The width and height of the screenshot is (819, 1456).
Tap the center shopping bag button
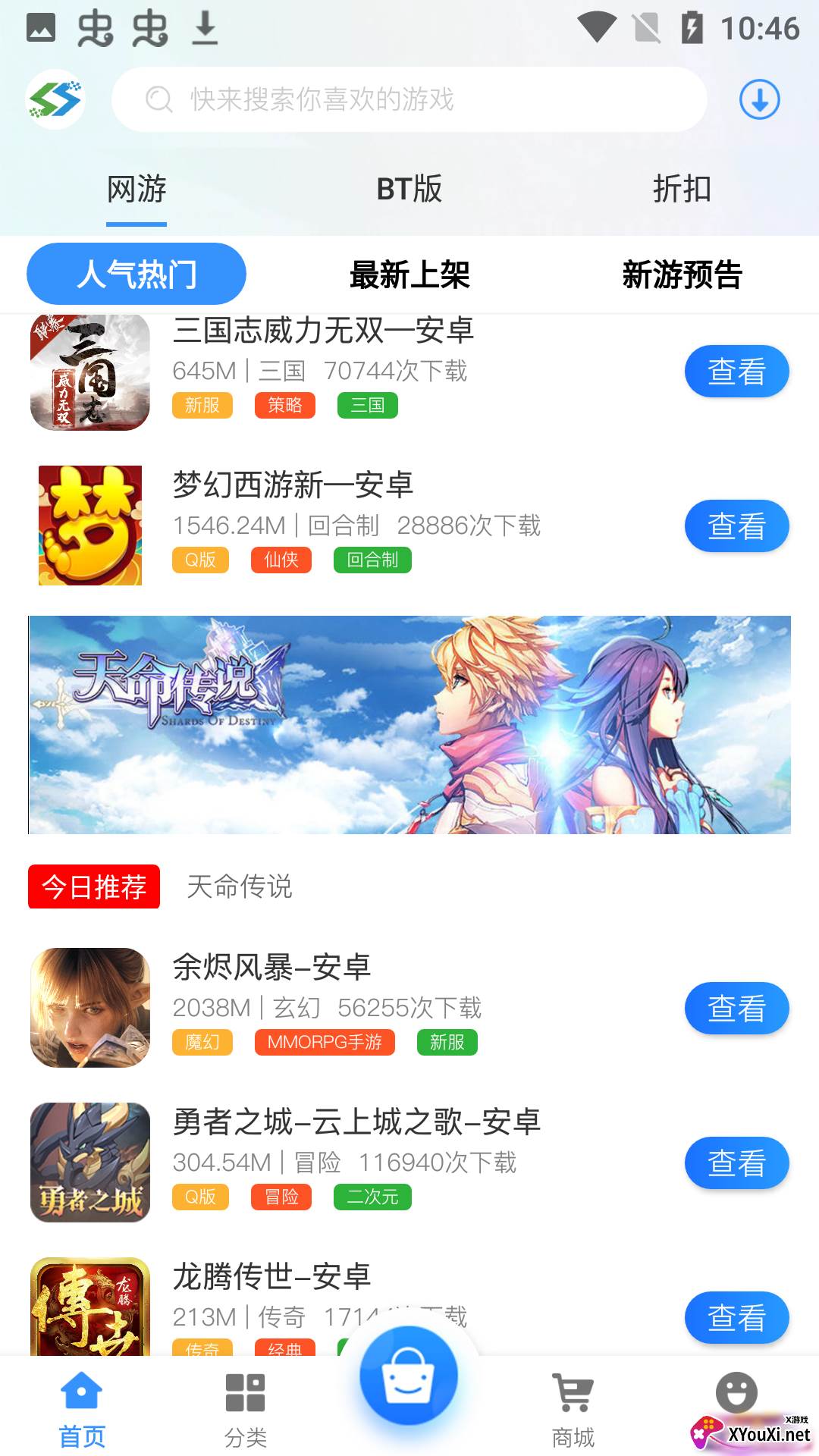pos(409,1376)
